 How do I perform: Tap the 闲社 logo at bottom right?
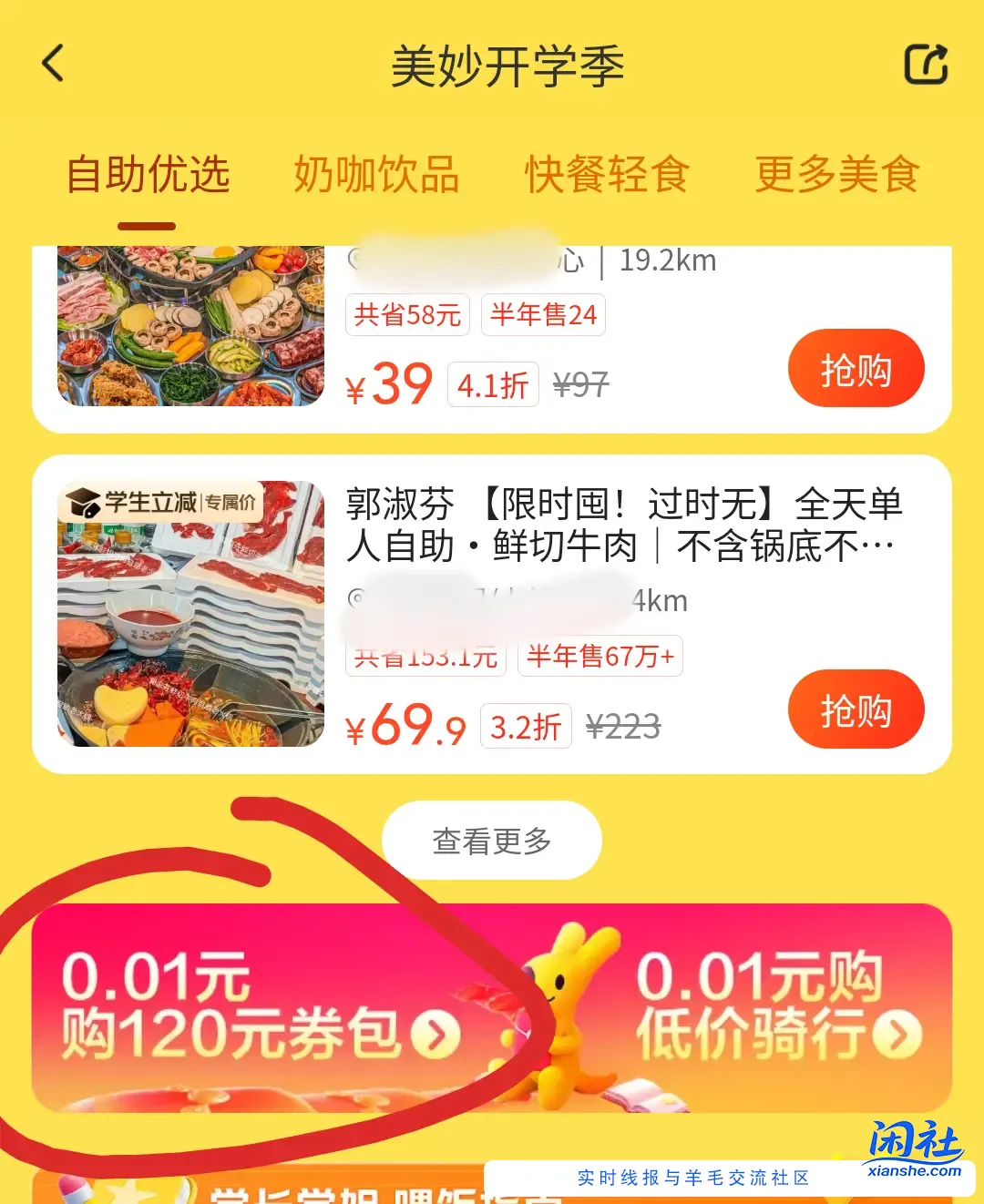[911, 1140]
